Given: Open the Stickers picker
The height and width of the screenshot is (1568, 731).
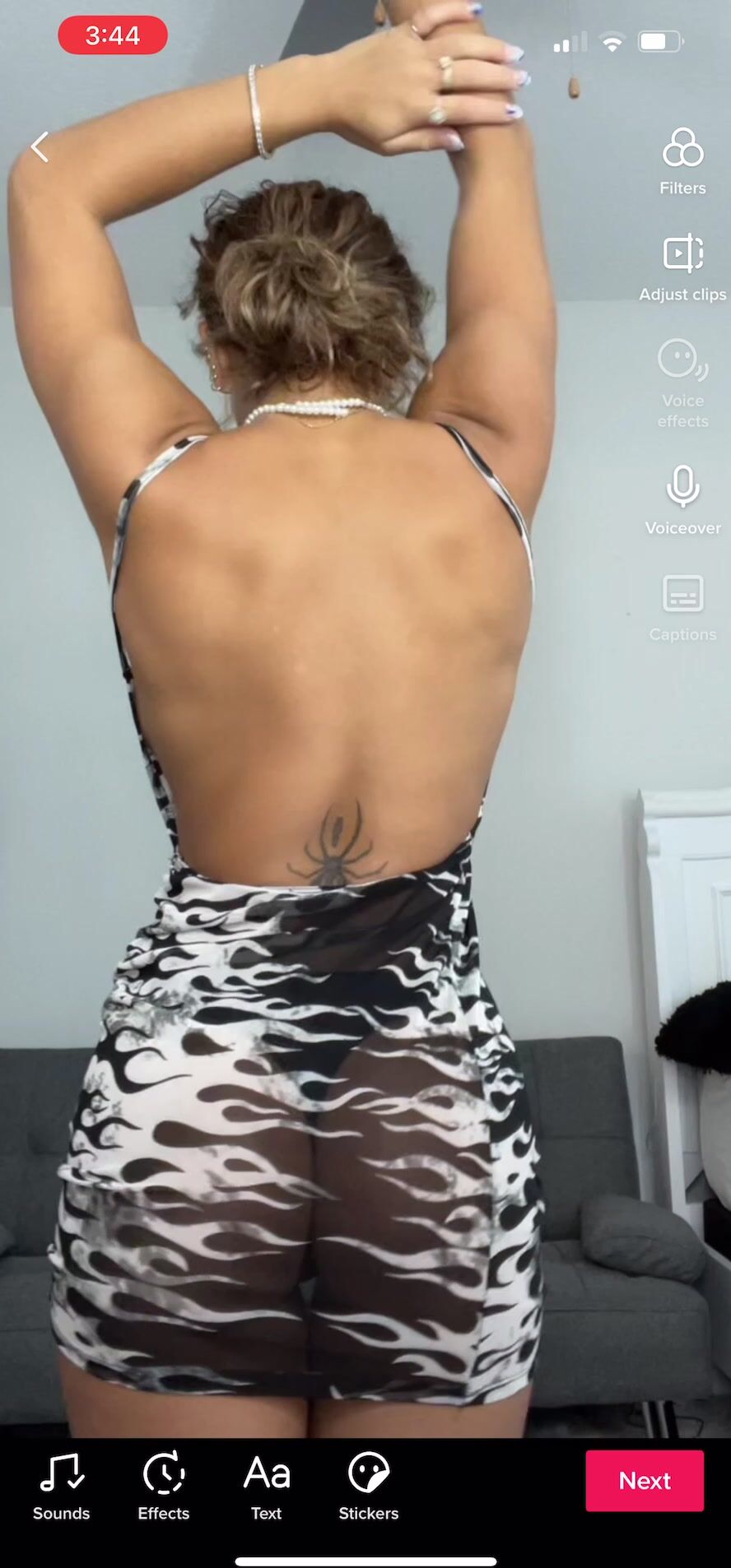Looking at the screenshot, I should point(368,1486).
